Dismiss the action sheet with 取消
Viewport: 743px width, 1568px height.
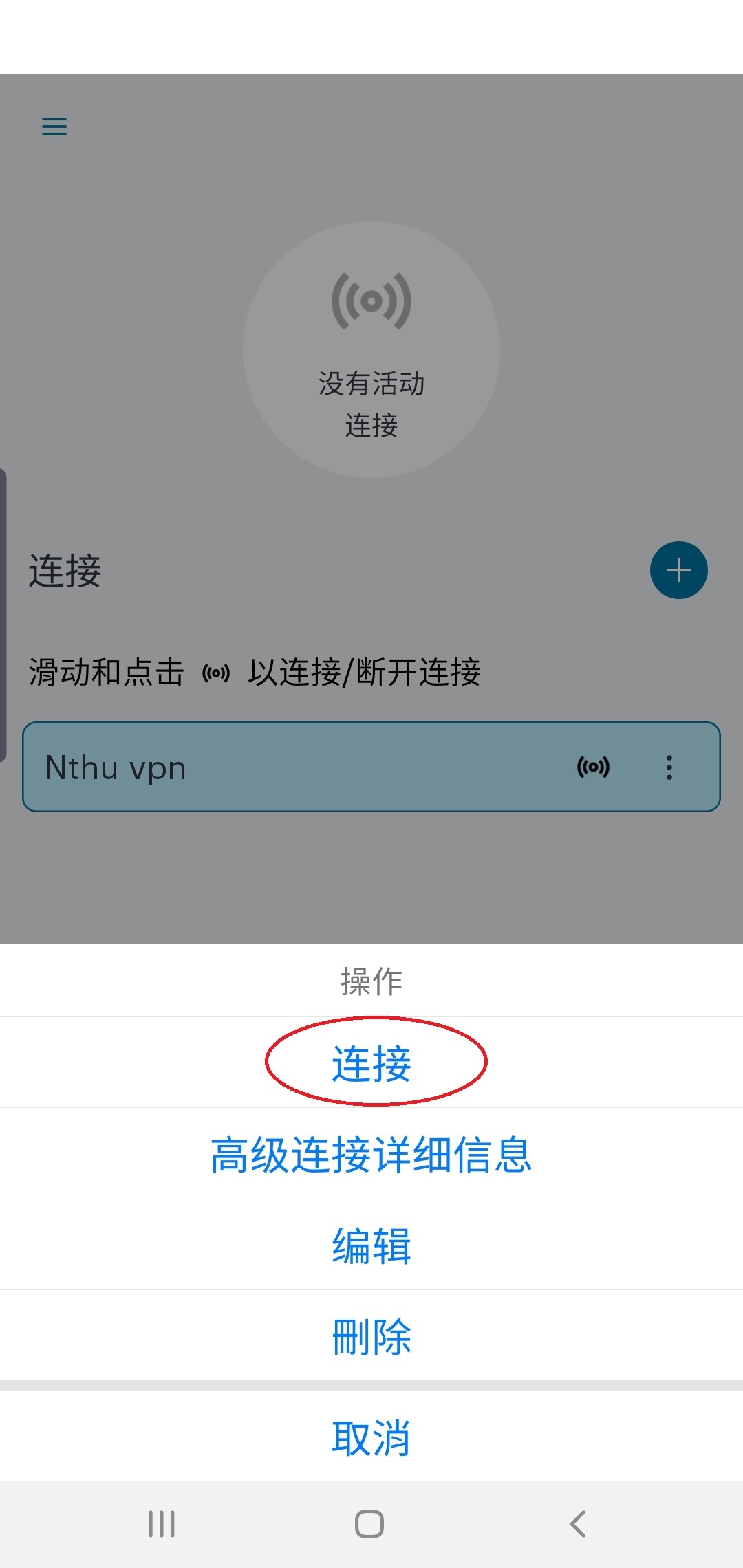[x=371, y=1437]
